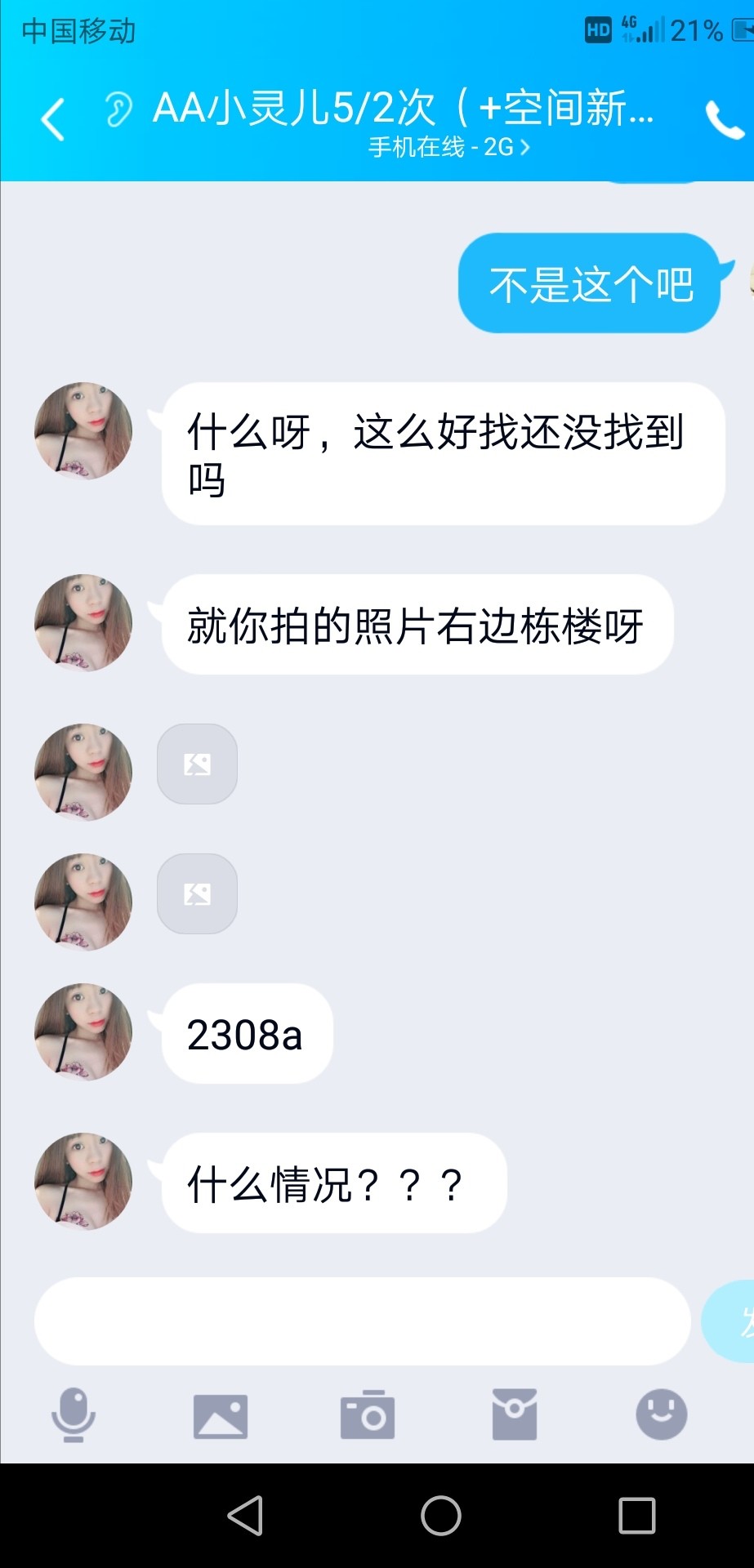The width and height of the screenshot is (754, 1568).
Task: Open the image below the 就你拍的照片右边栋楼呀 message
Action: click(197, 764)
